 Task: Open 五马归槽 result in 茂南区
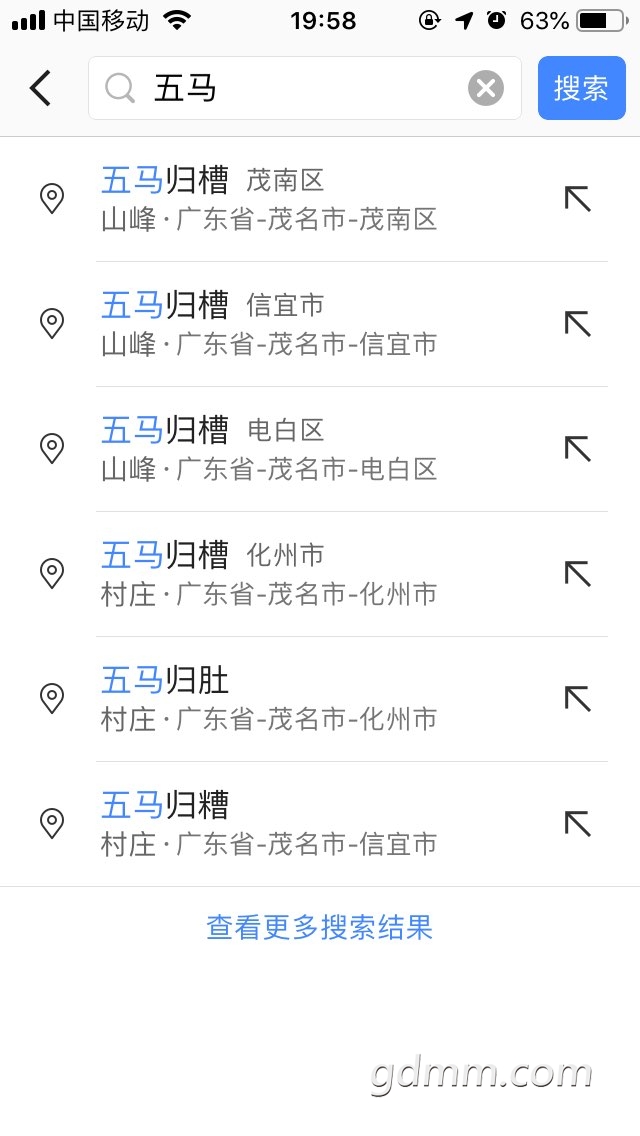(x=300, y=199)
